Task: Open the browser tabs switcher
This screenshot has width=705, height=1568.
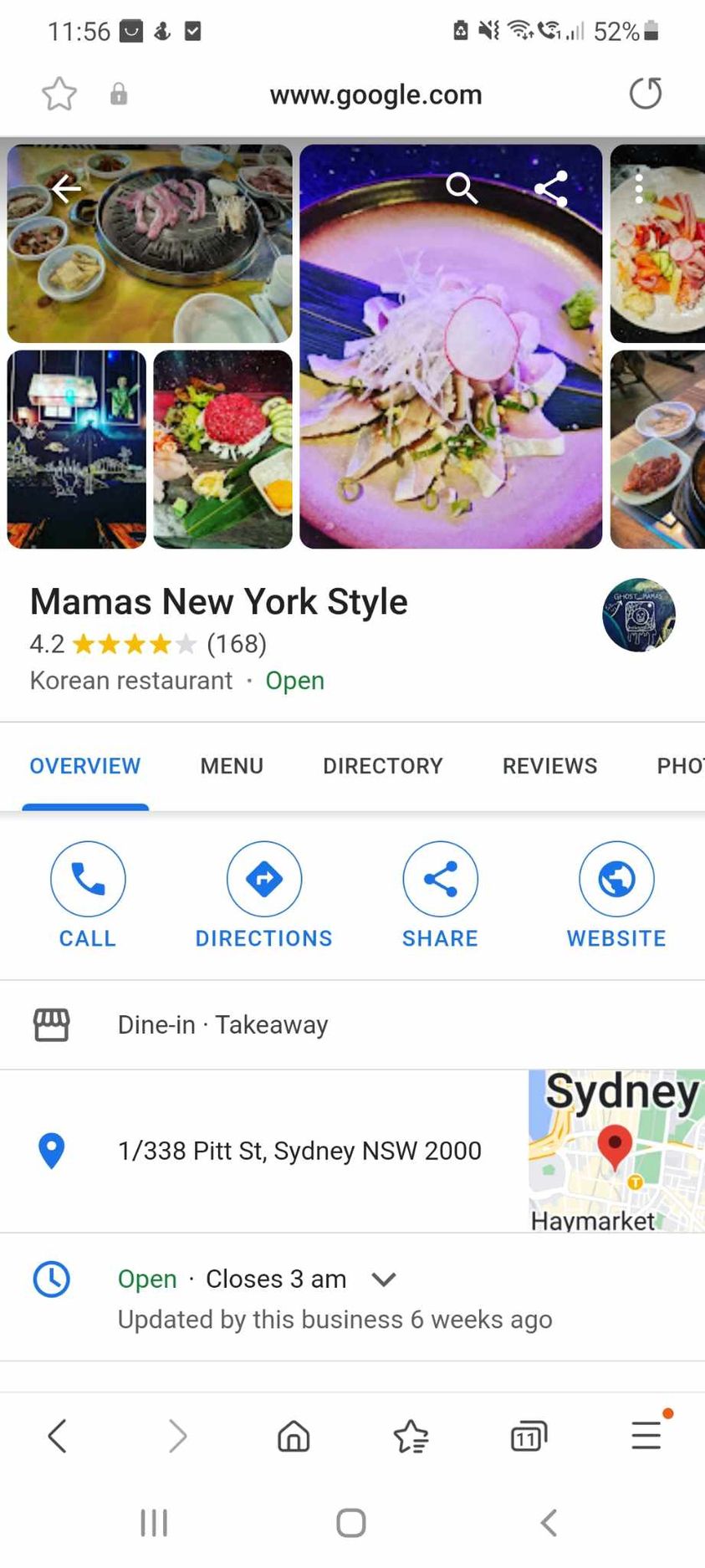Action: pyautogui.click(x=528, y=1437)
